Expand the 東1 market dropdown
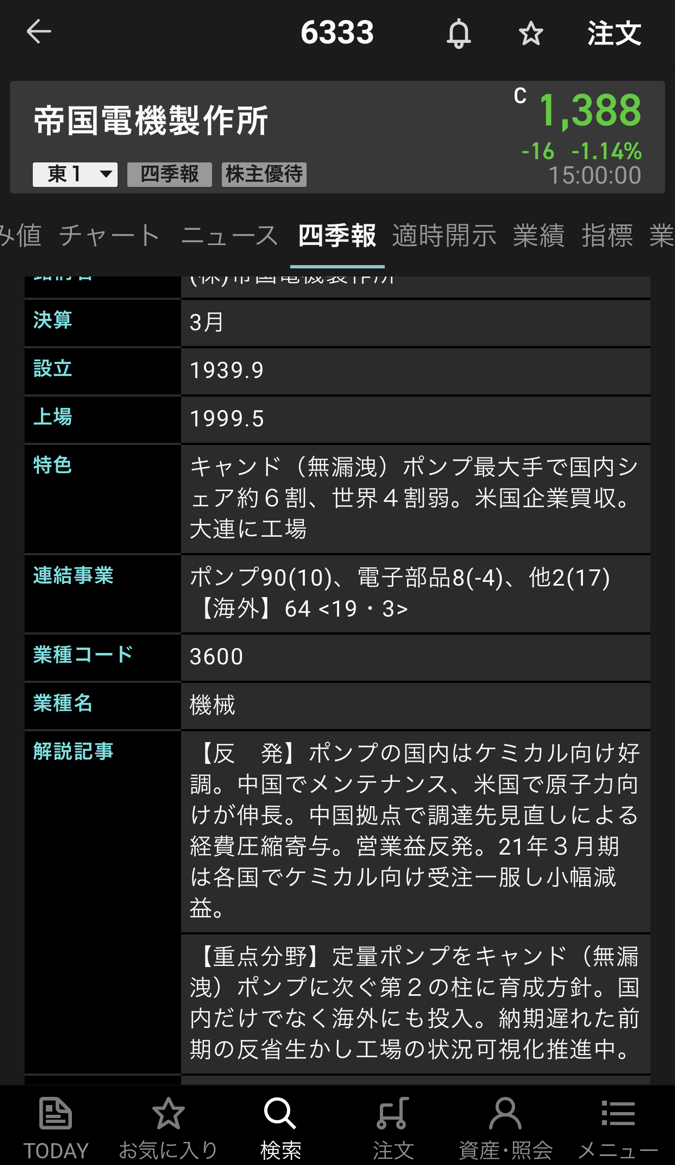This screenshot has height=1165, width=675. pyautogui.click(x=75, y=174)
